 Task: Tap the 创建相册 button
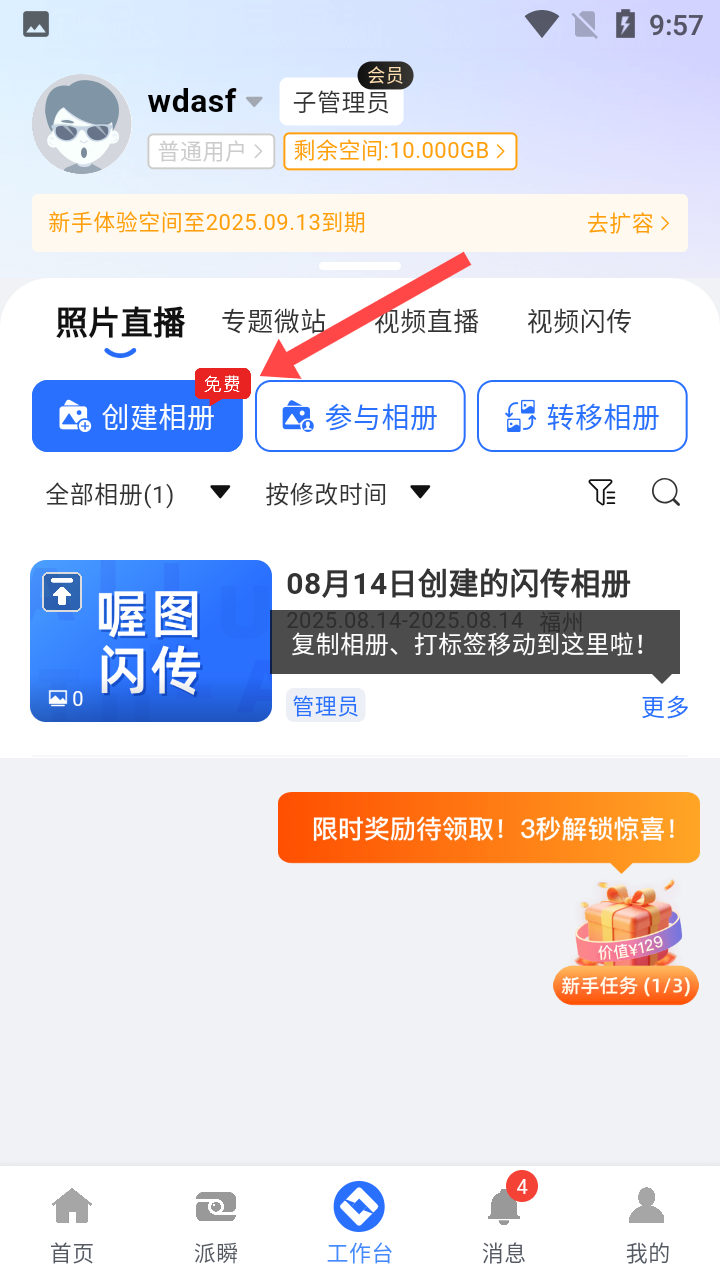pos(137,416)
